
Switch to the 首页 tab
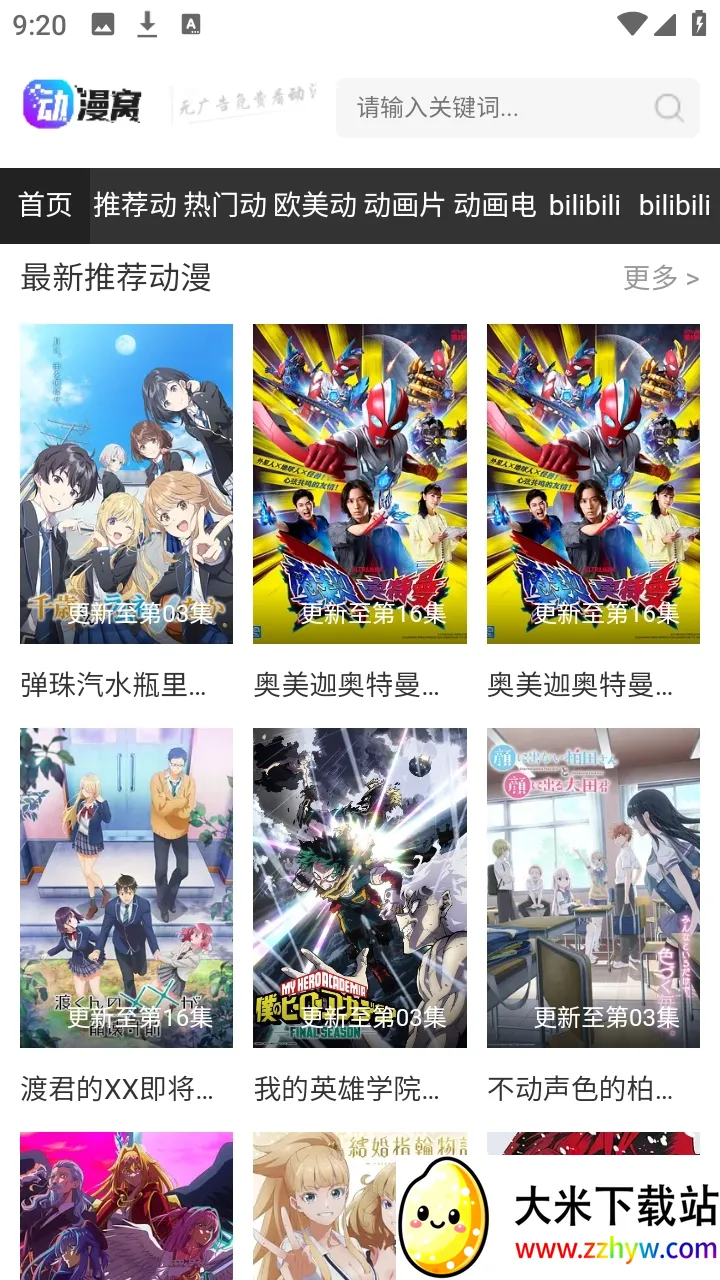pyautogui.click(x=45, y=205)
